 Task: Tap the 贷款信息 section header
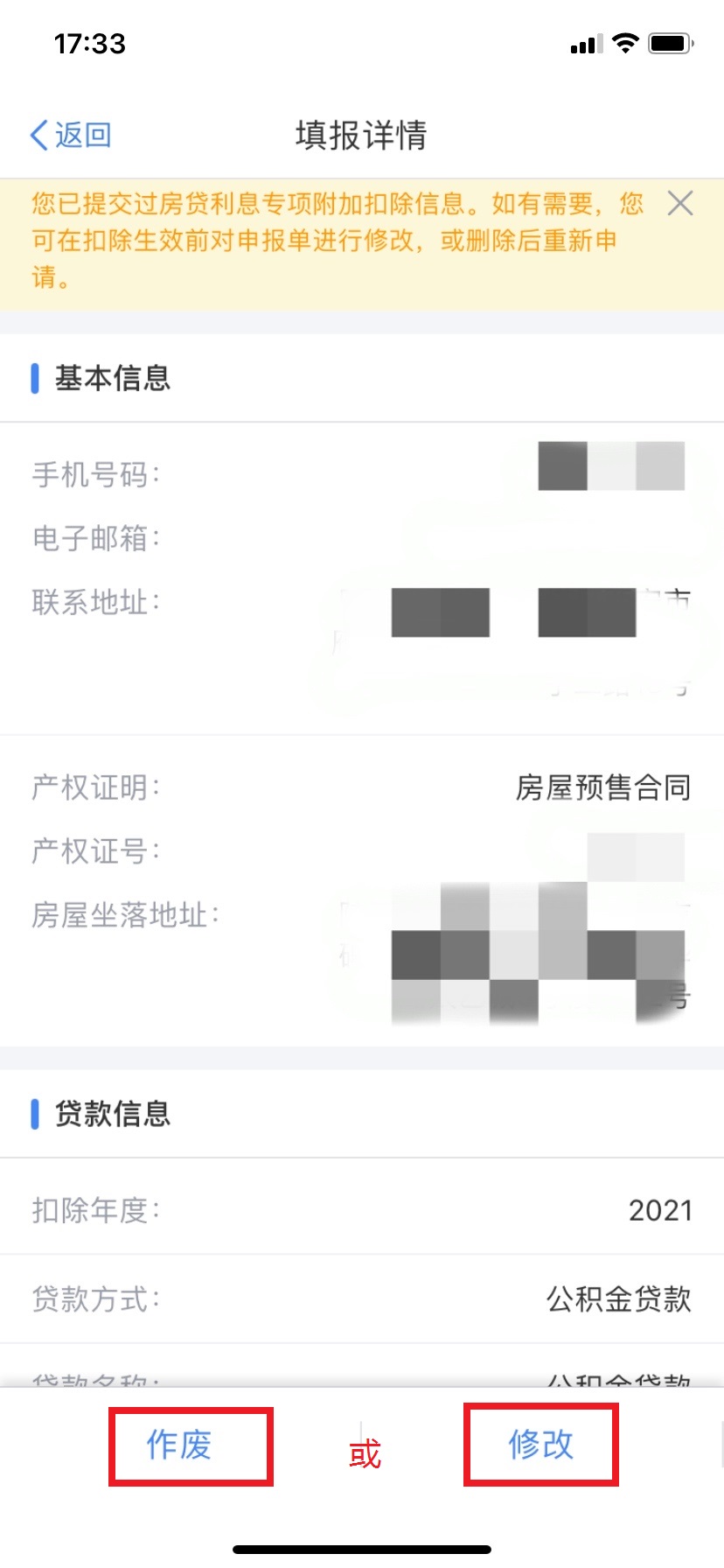tap(114, 1113)
